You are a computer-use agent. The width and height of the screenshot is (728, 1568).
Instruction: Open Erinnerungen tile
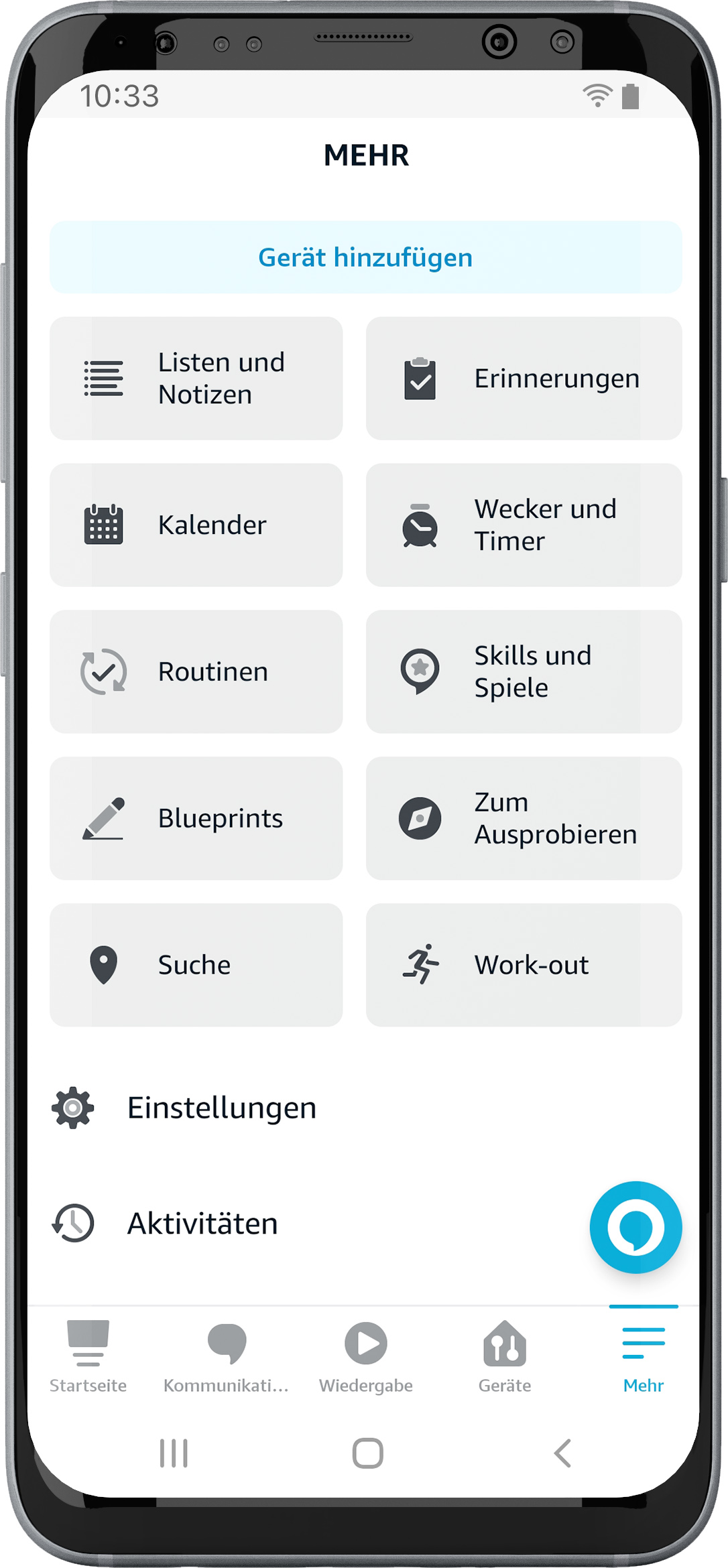coord(524,379)
